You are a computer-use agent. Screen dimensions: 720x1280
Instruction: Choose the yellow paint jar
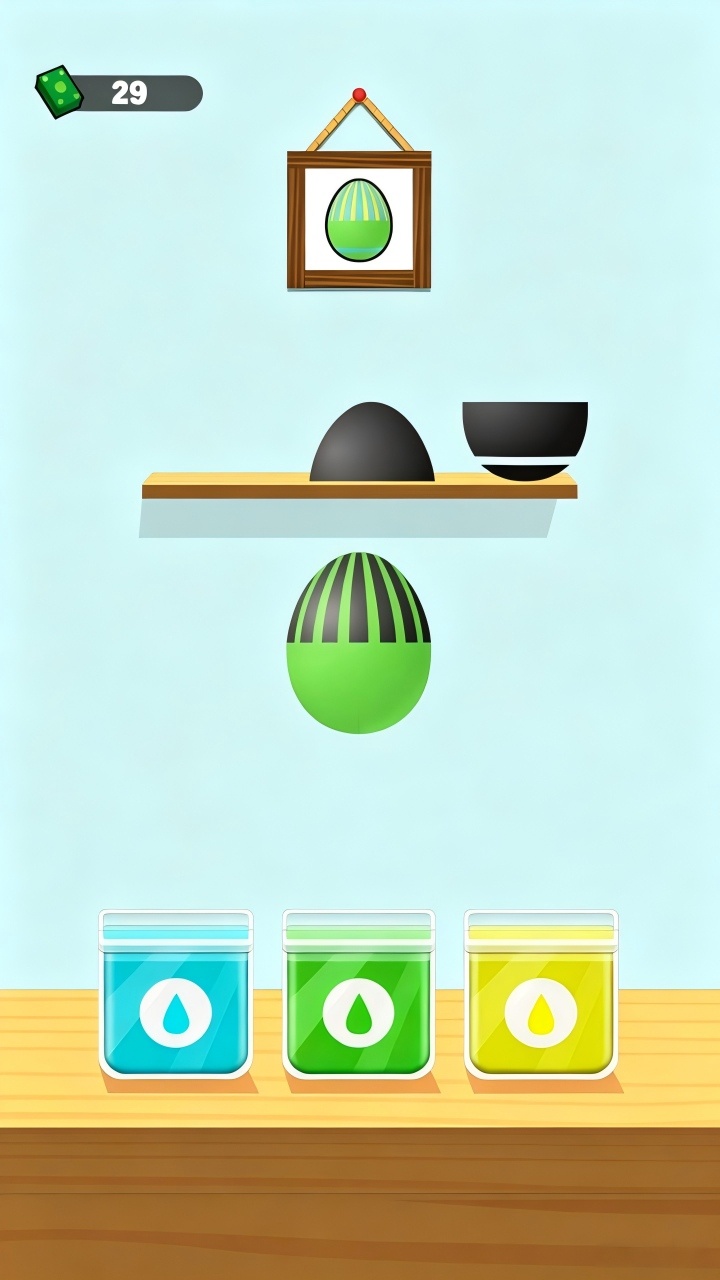pos(541,994)
